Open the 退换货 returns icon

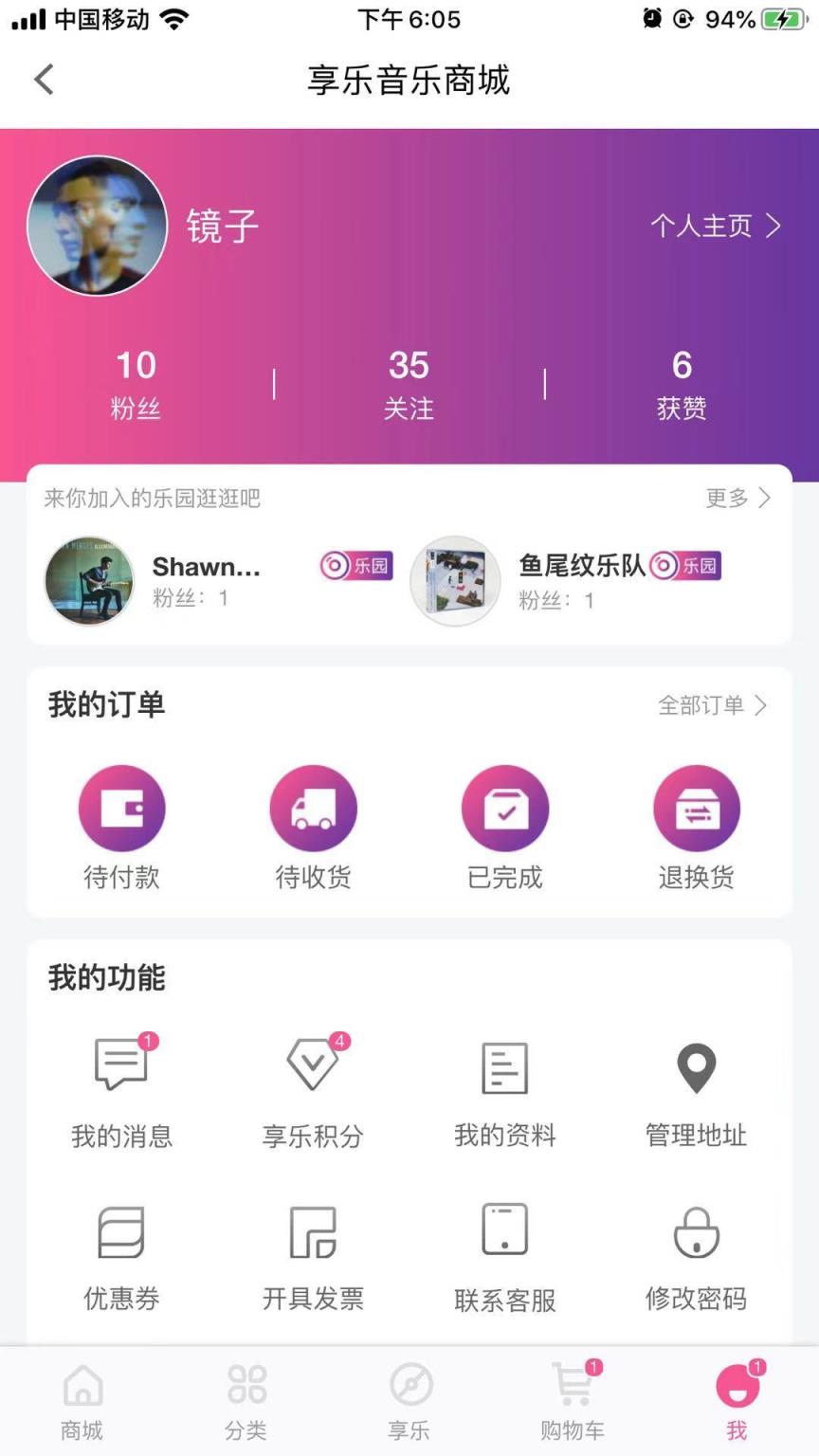pos(697,808)
